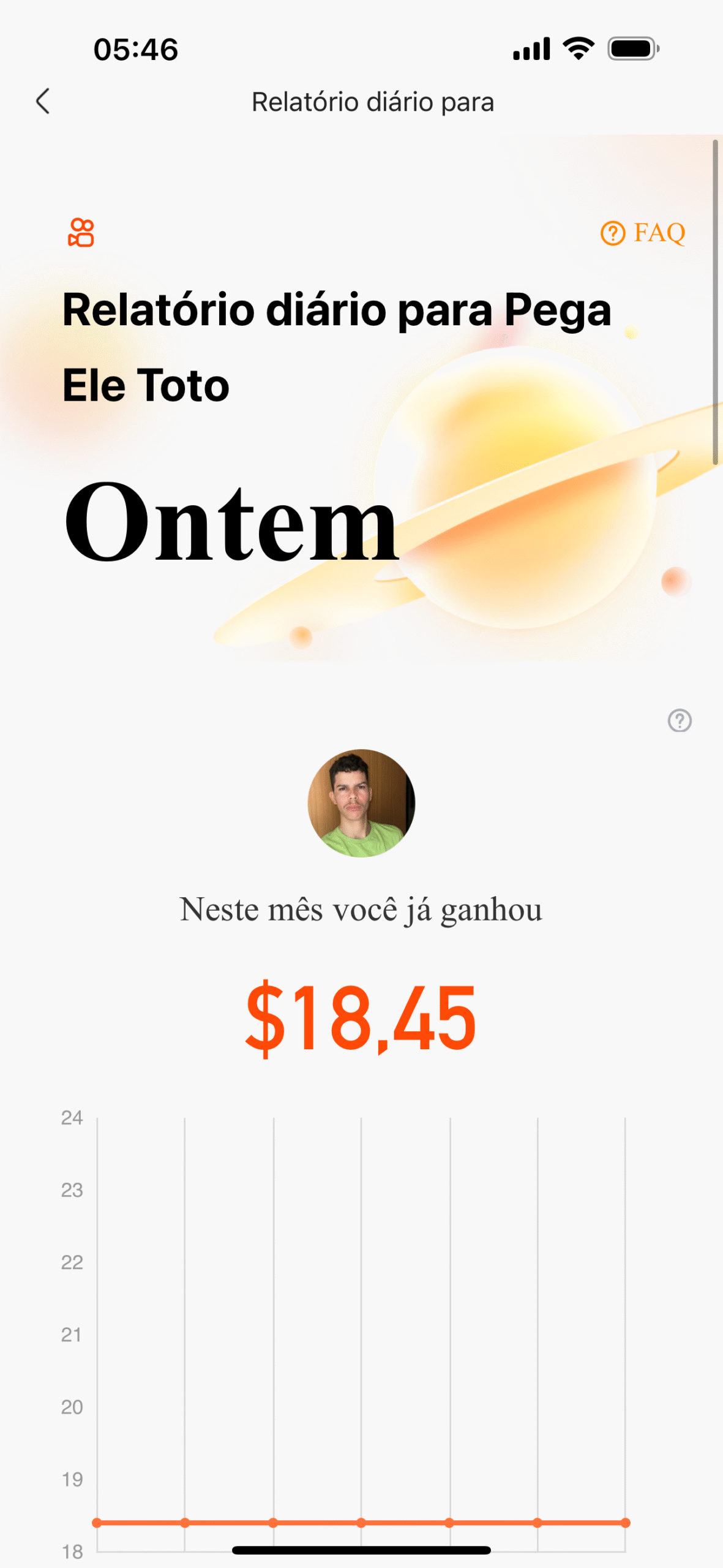The image size is (723, 1568).
Task: Tap the gray question mark above the avatar
Action: (x=679, y=720)
